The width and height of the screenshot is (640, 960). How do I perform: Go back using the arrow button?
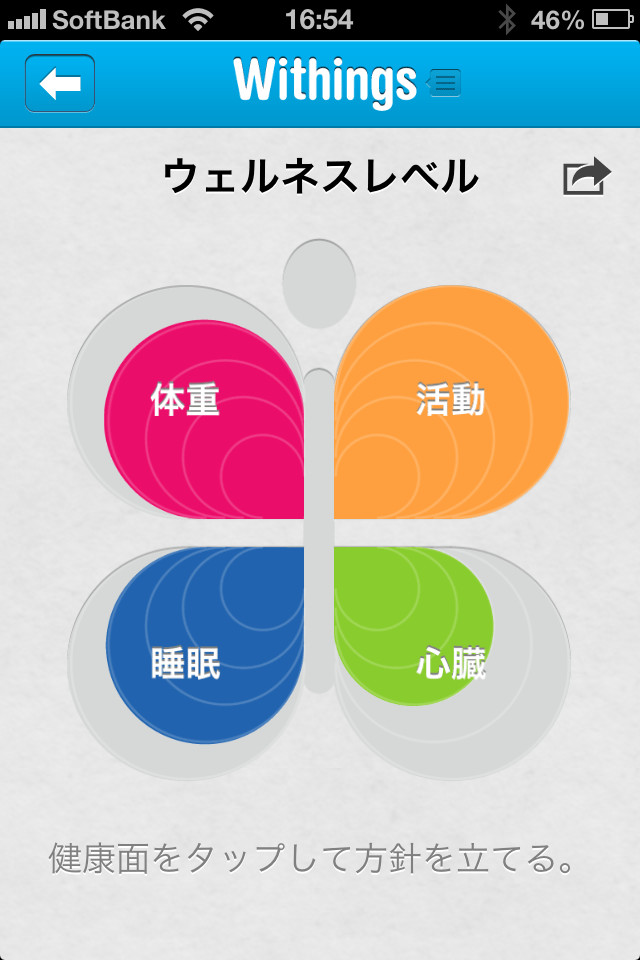(60, 84)
